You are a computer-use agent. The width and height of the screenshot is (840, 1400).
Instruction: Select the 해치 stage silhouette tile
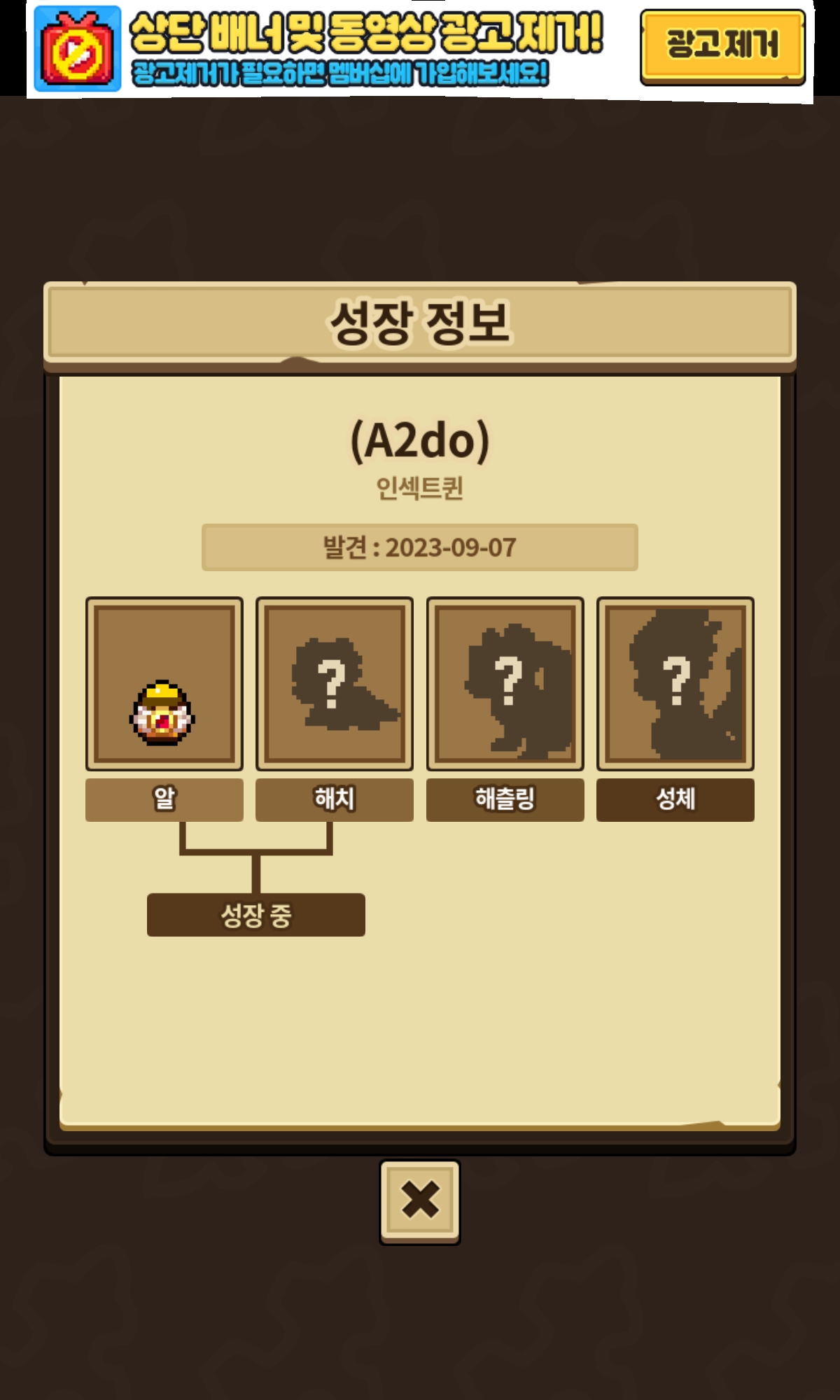[x=335, y=684]
